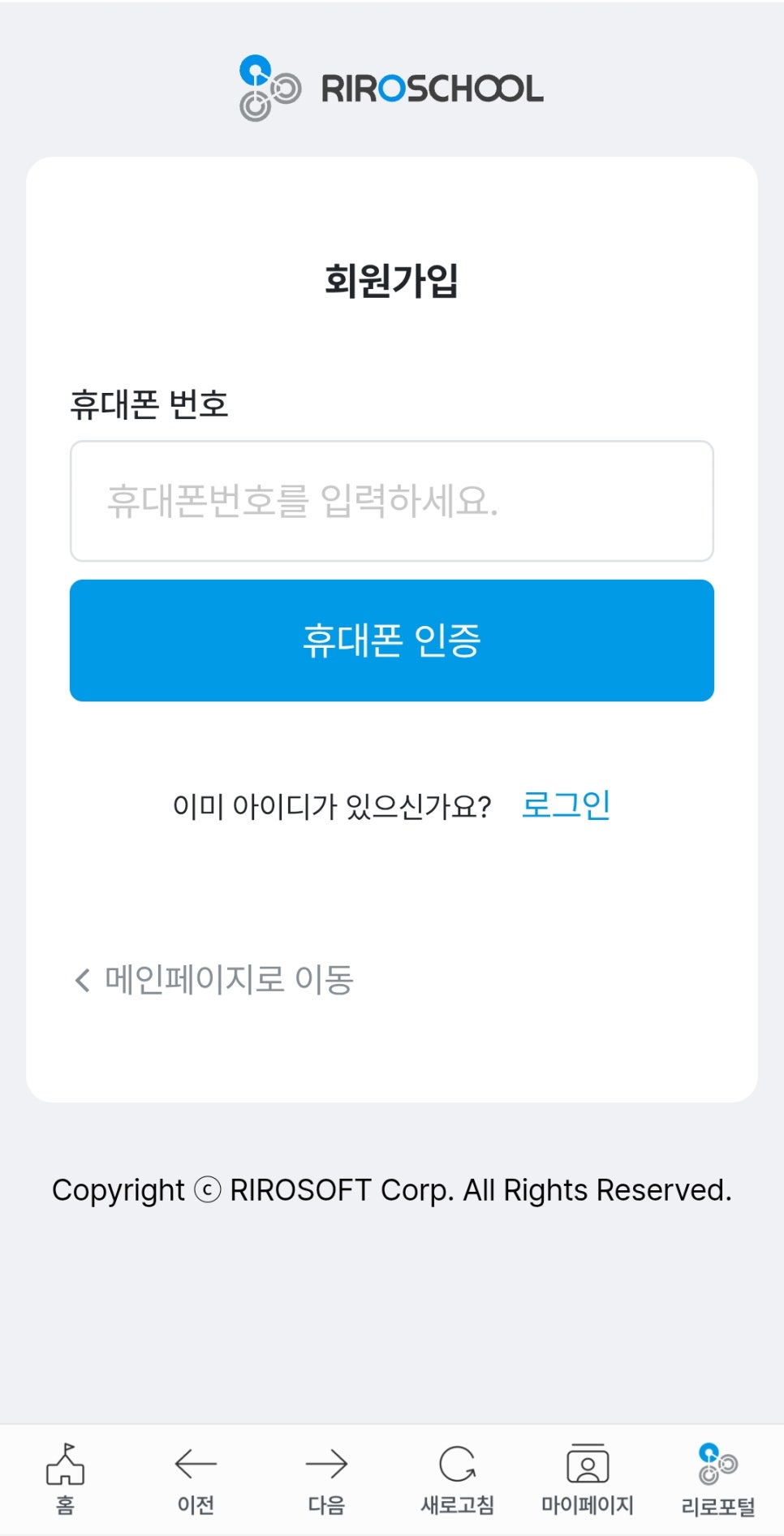Click the RIROSOFT copyright notice
The height and width of the screenshot is (1536, 784).
[392, 1191]
